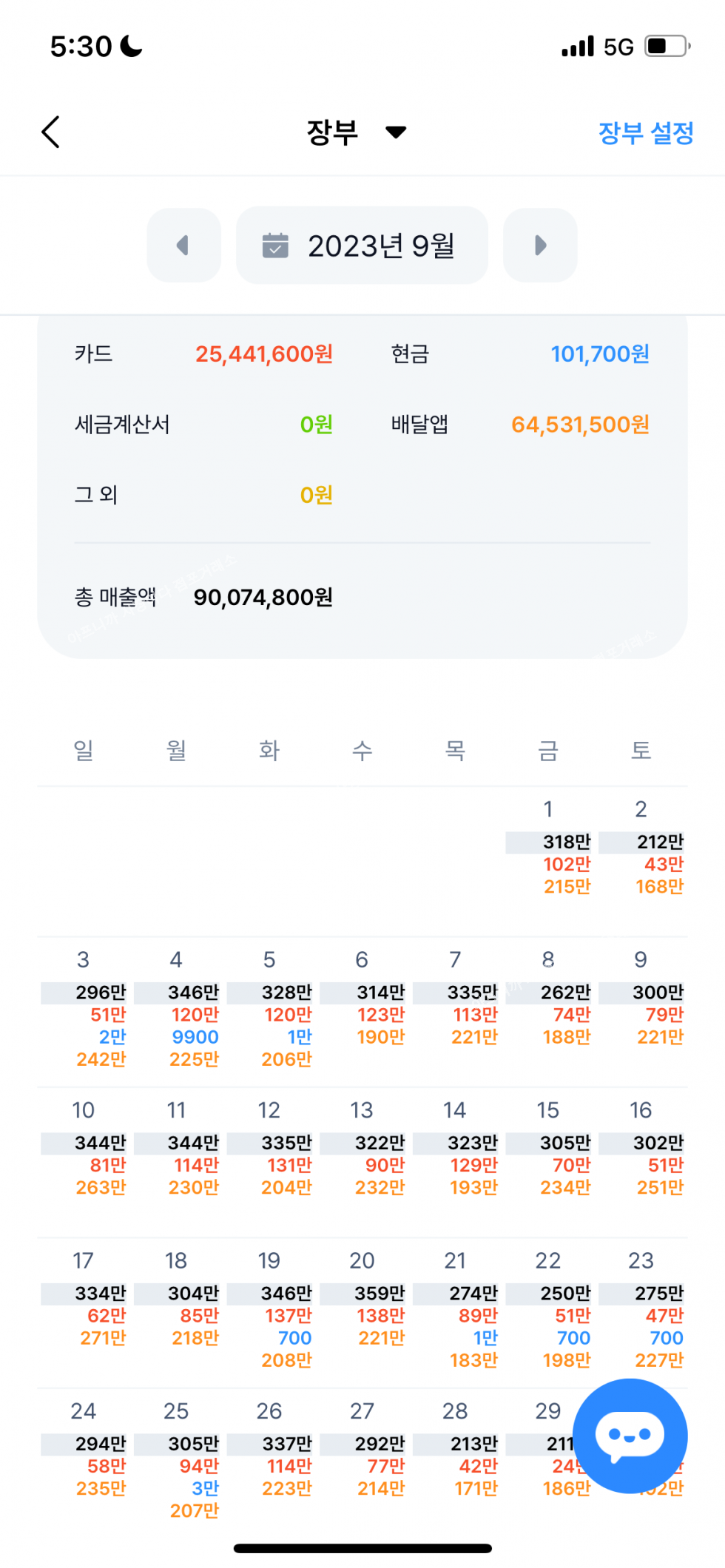Image resolution: width=725 pixels, height=1568 pixels.
Task: Open the chat support bubble
Action: coord(630,1436)
